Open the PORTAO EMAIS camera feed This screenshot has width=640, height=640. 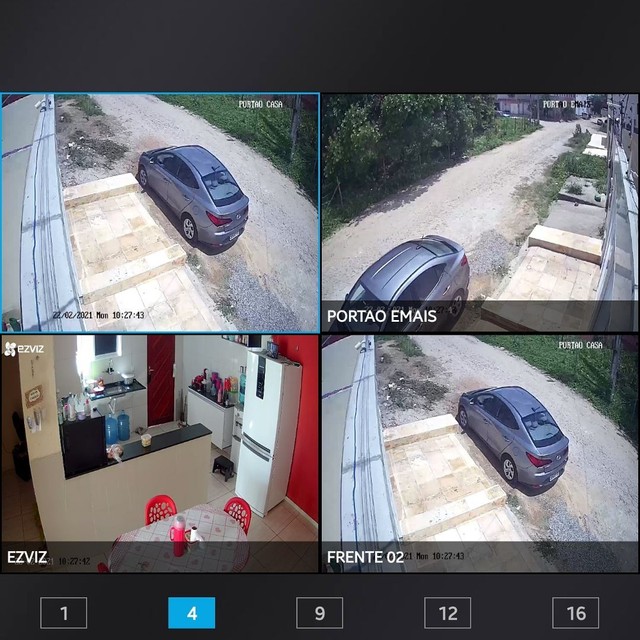479,213
